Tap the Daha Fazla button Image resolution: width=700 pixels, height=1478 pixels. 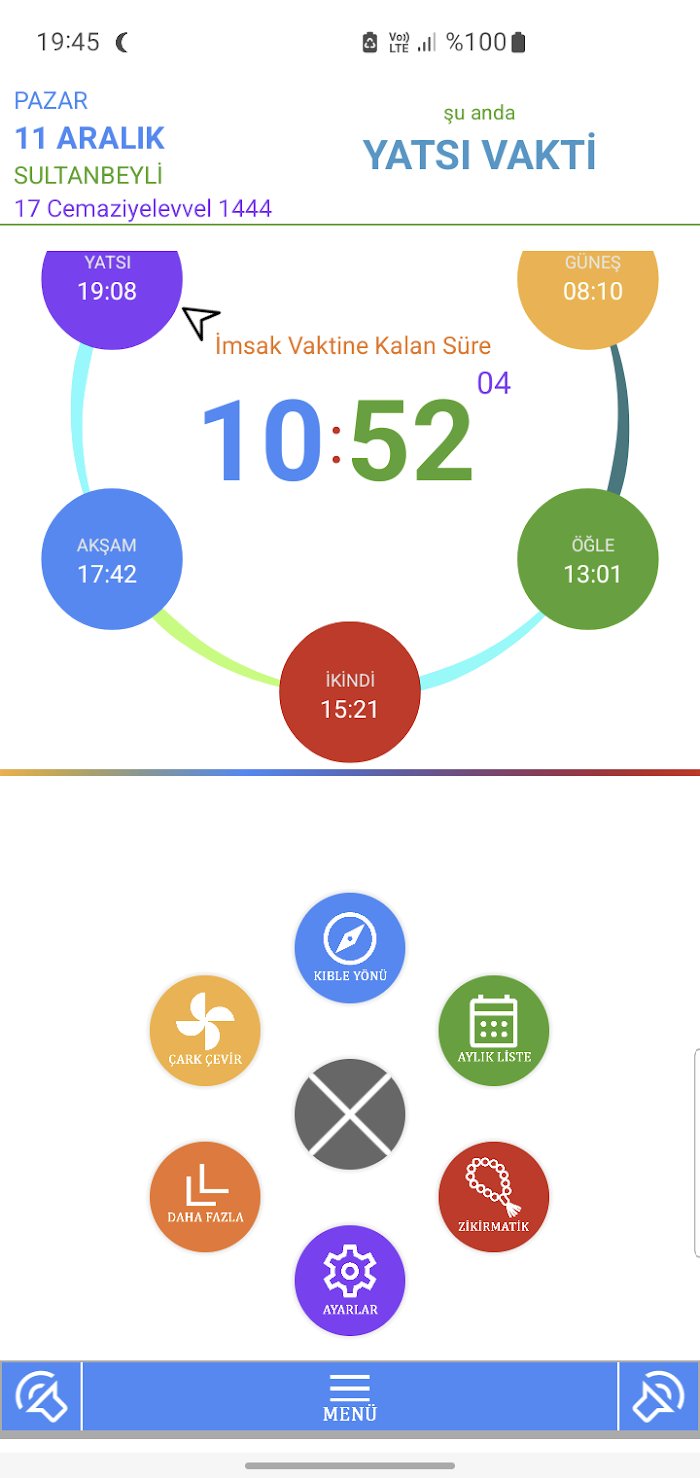point(205,1197)
